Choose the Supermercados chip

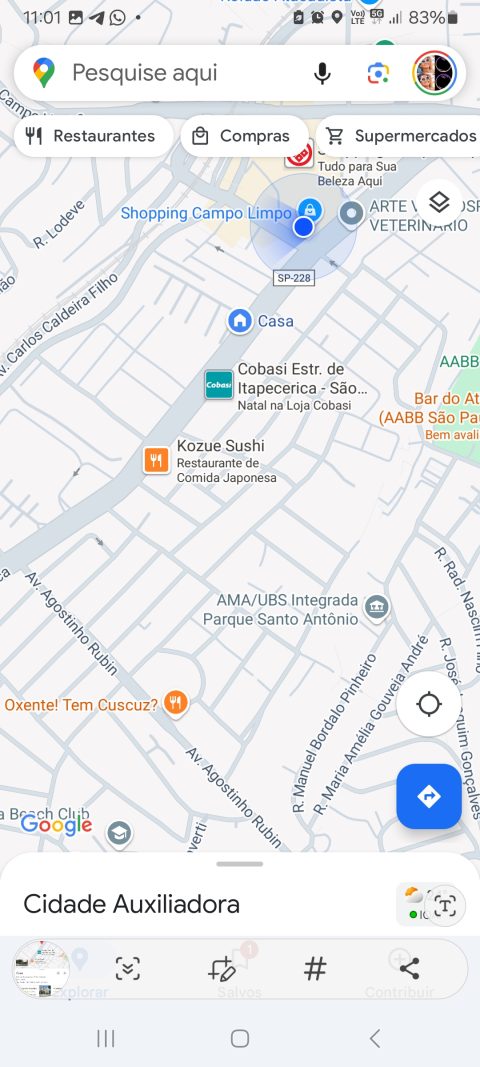pos(401,136)
